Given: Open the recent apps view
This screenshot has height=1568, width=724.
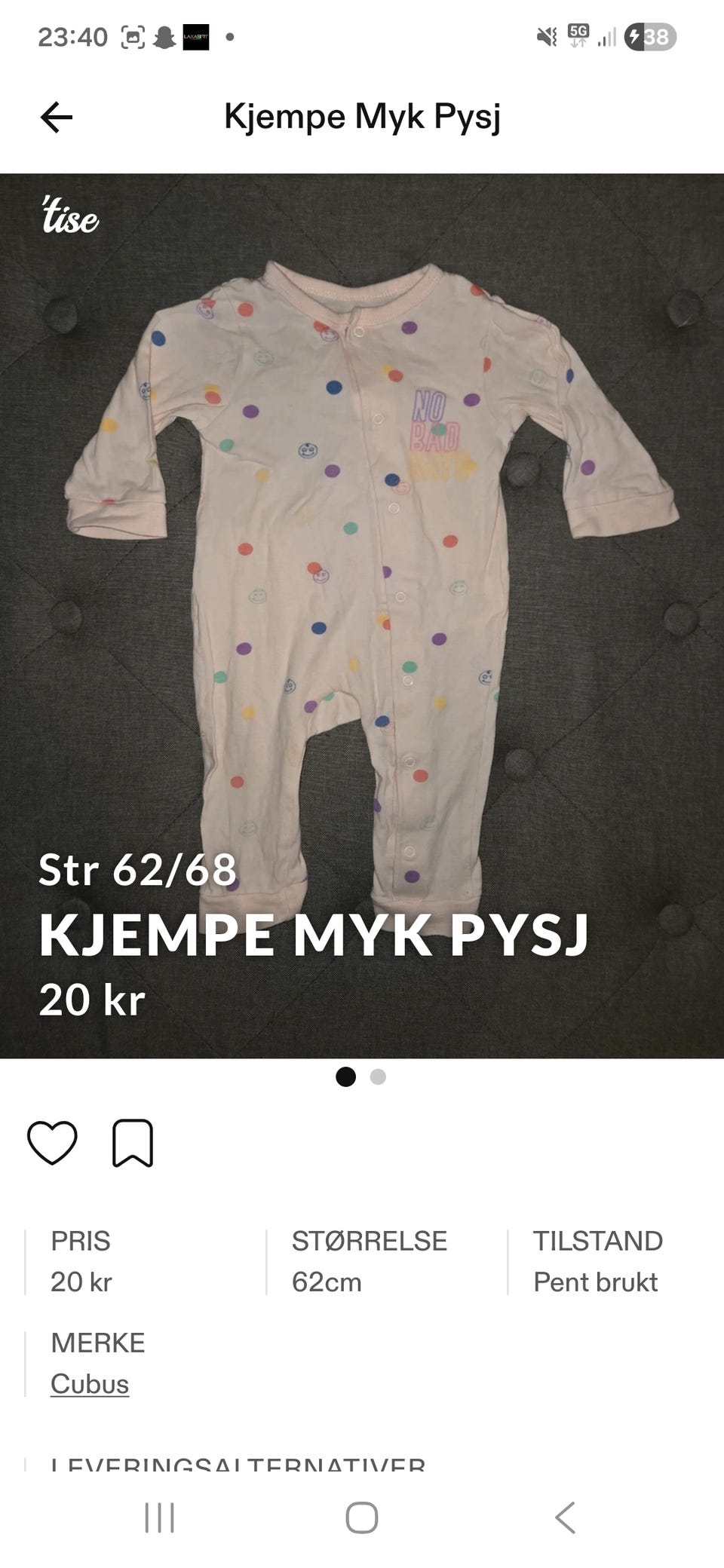Looking at the screenshot, I should click(159, 1517).
